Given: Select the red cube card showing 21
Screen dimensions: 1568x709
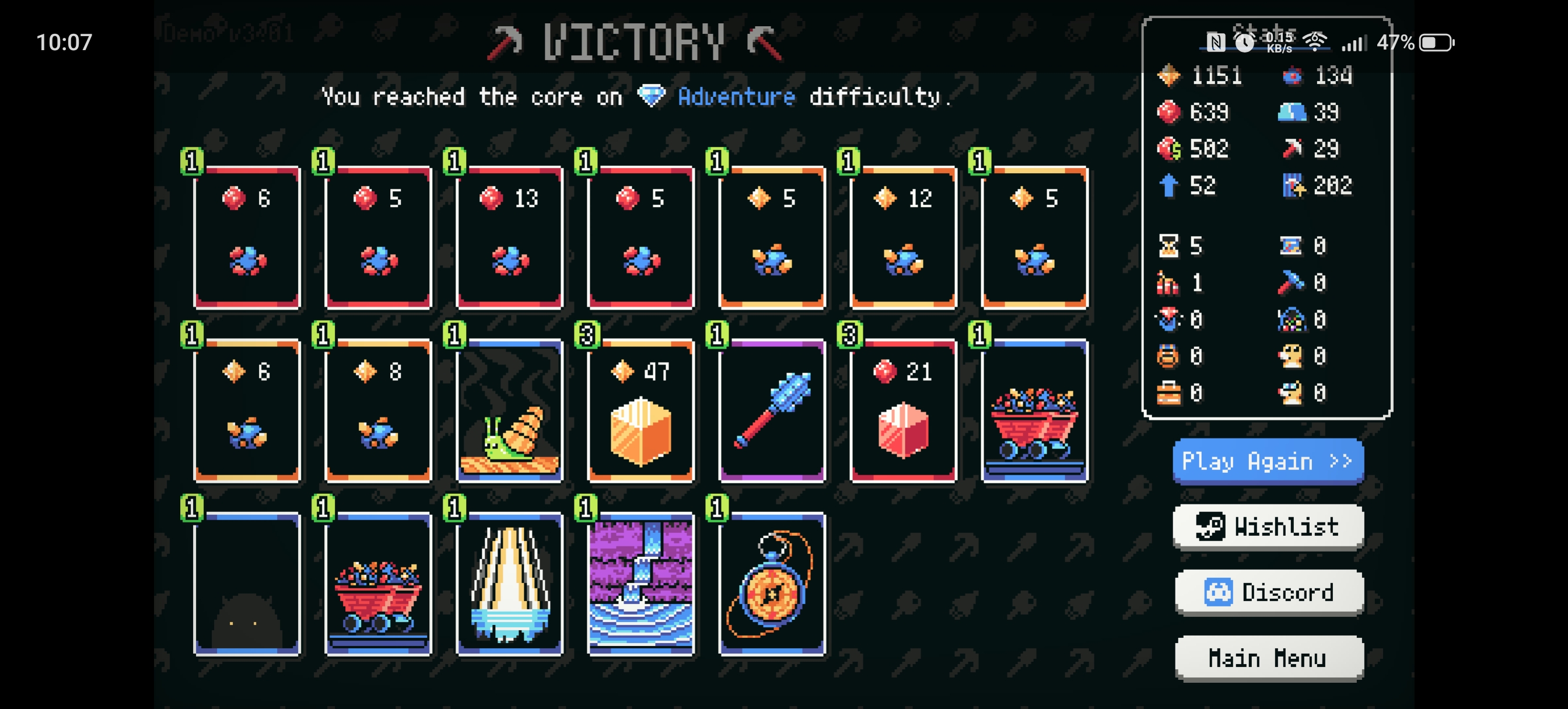Looking at the screenshot, I should (904, 411).
